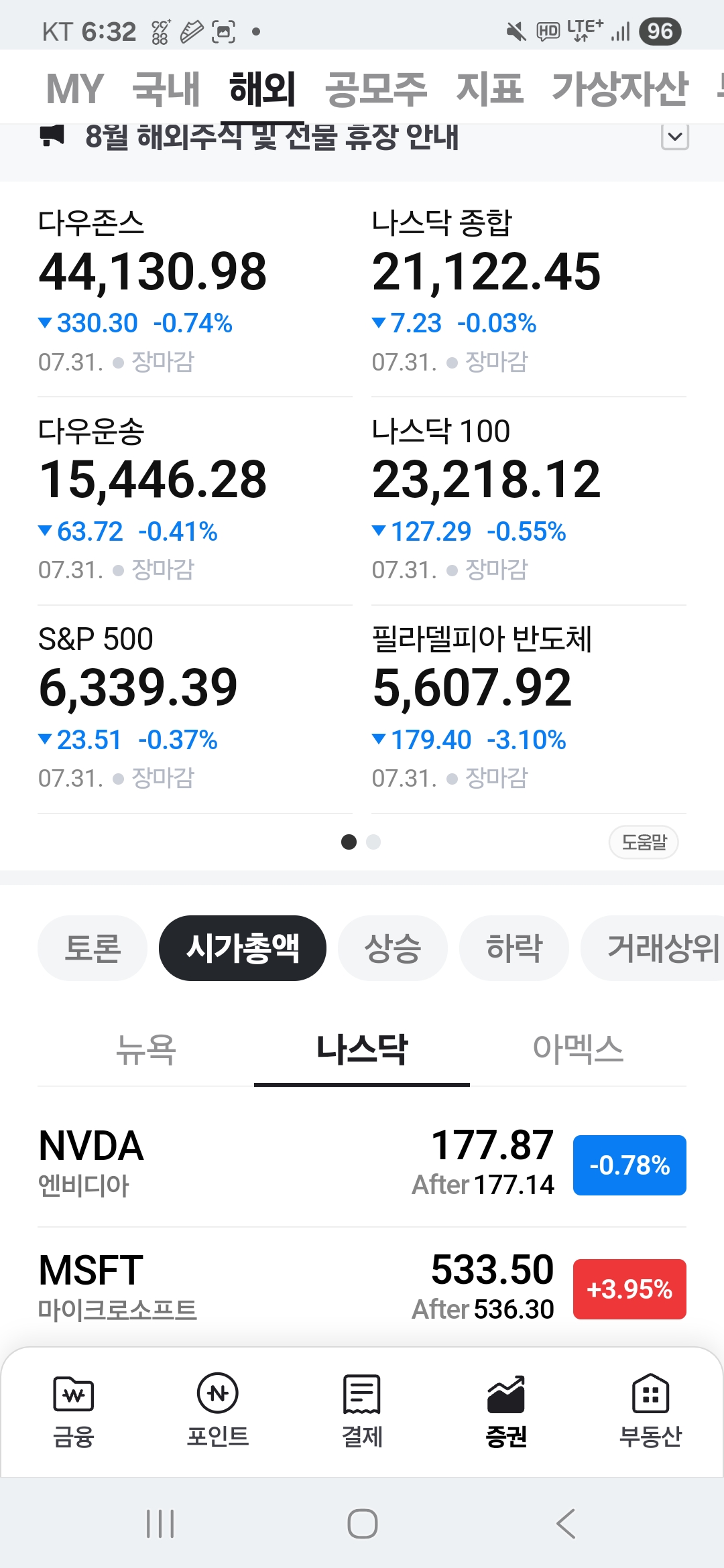
Task: Open the 가상자산 tab
Action: tap(620, 88)
